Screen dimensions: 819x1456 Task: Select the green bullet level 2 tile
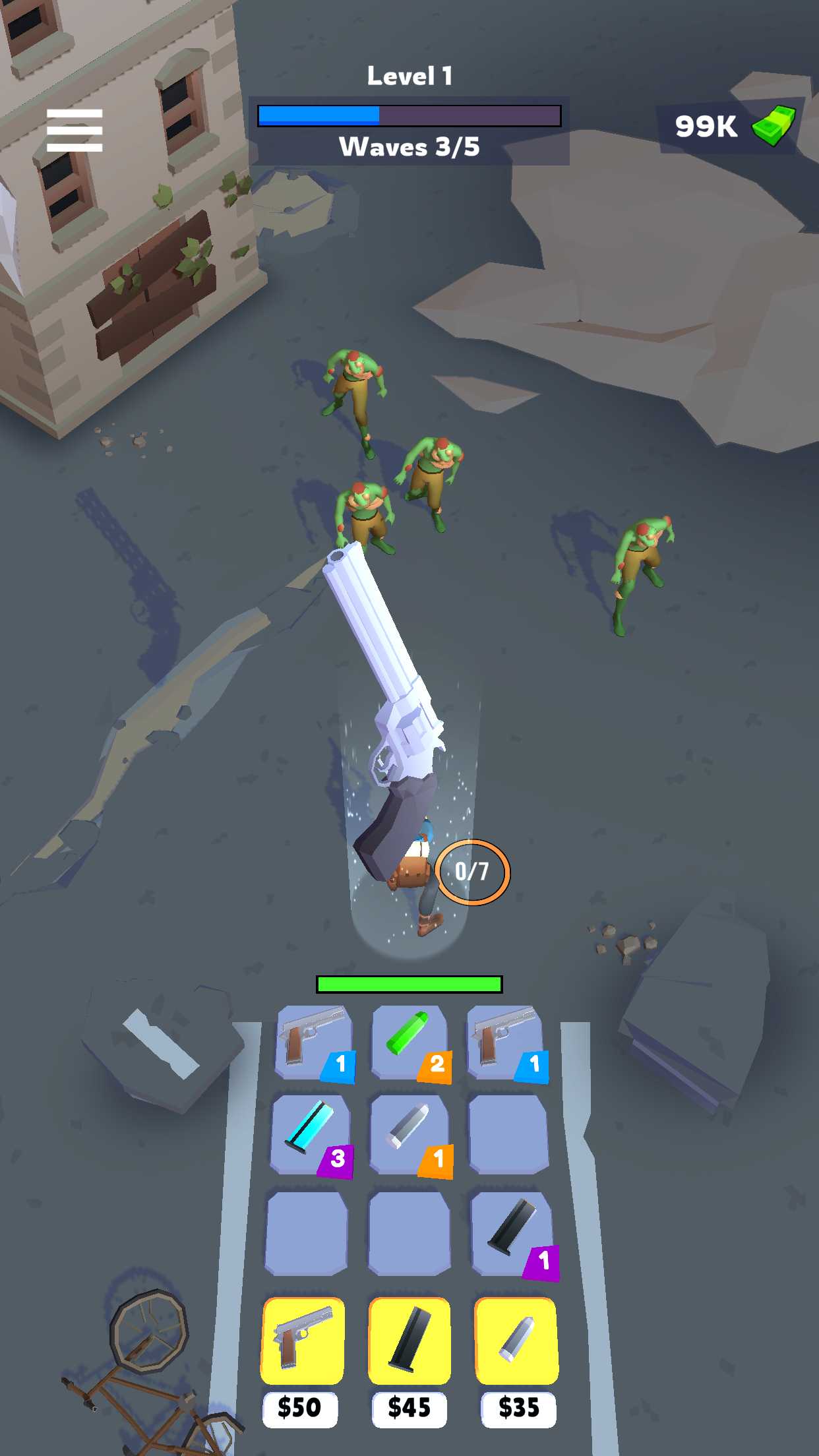coord(410,1043)
